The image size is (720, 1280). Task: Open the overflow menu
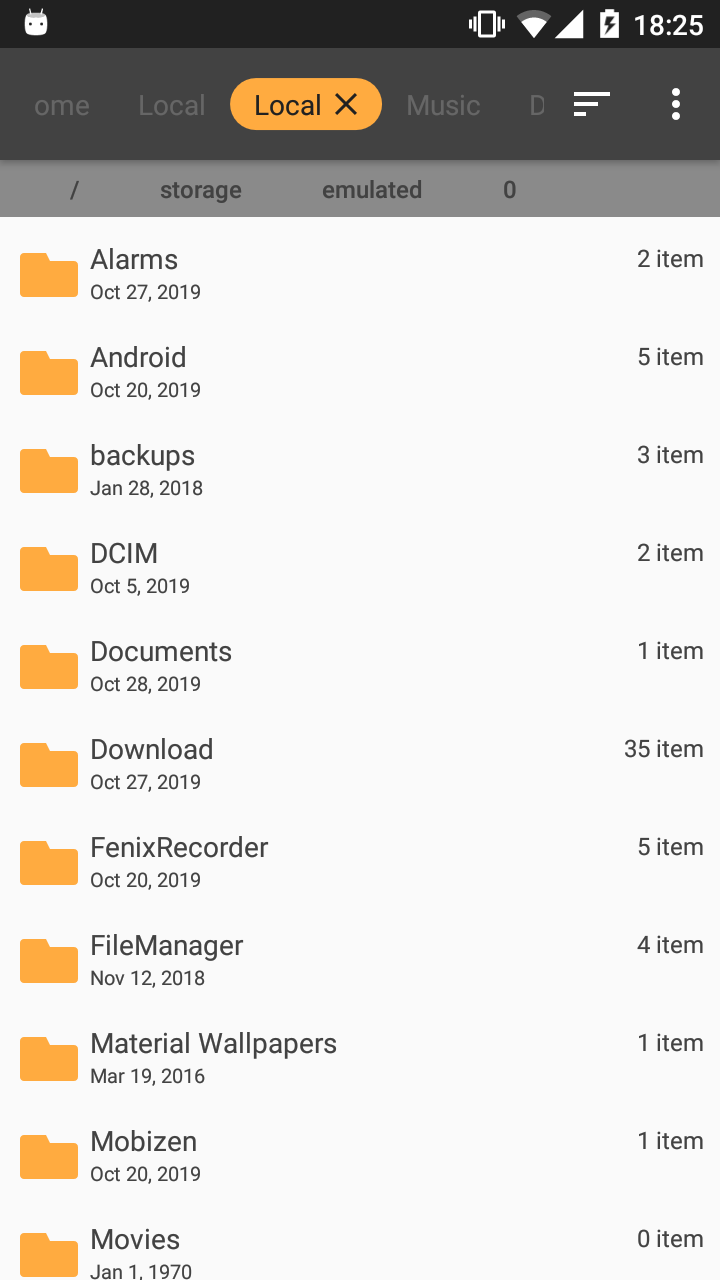click(x=676, y=104)
